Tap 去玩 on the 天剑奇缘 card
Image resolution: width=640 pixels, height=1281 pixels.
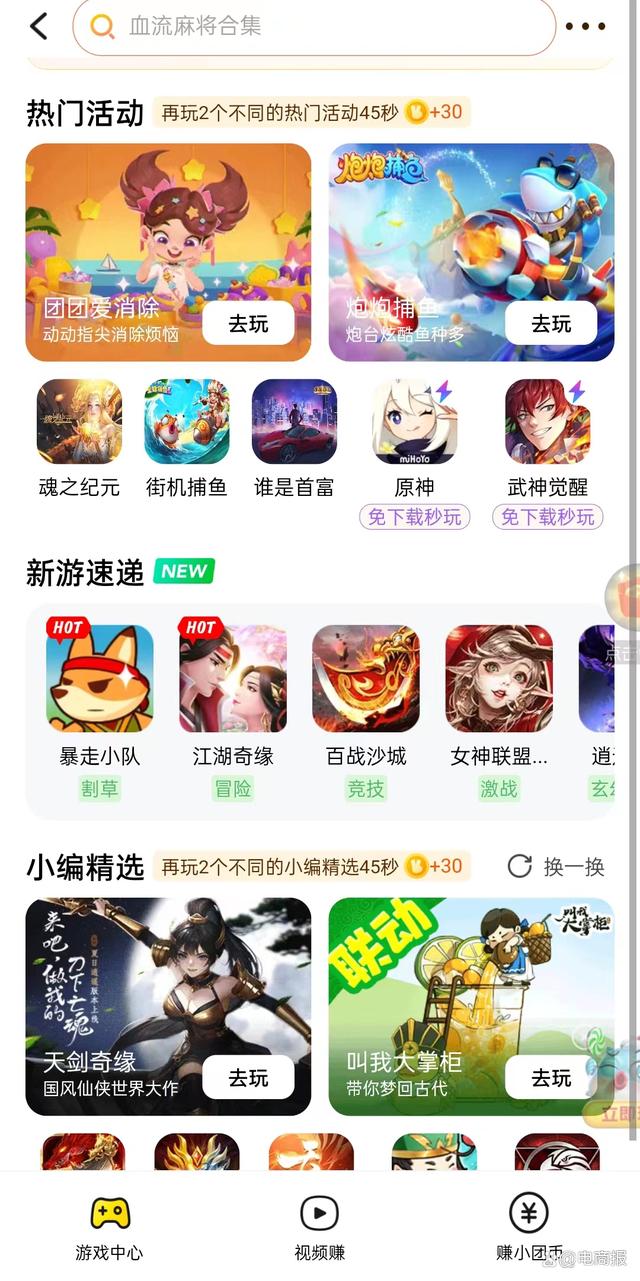(248, 1078)
